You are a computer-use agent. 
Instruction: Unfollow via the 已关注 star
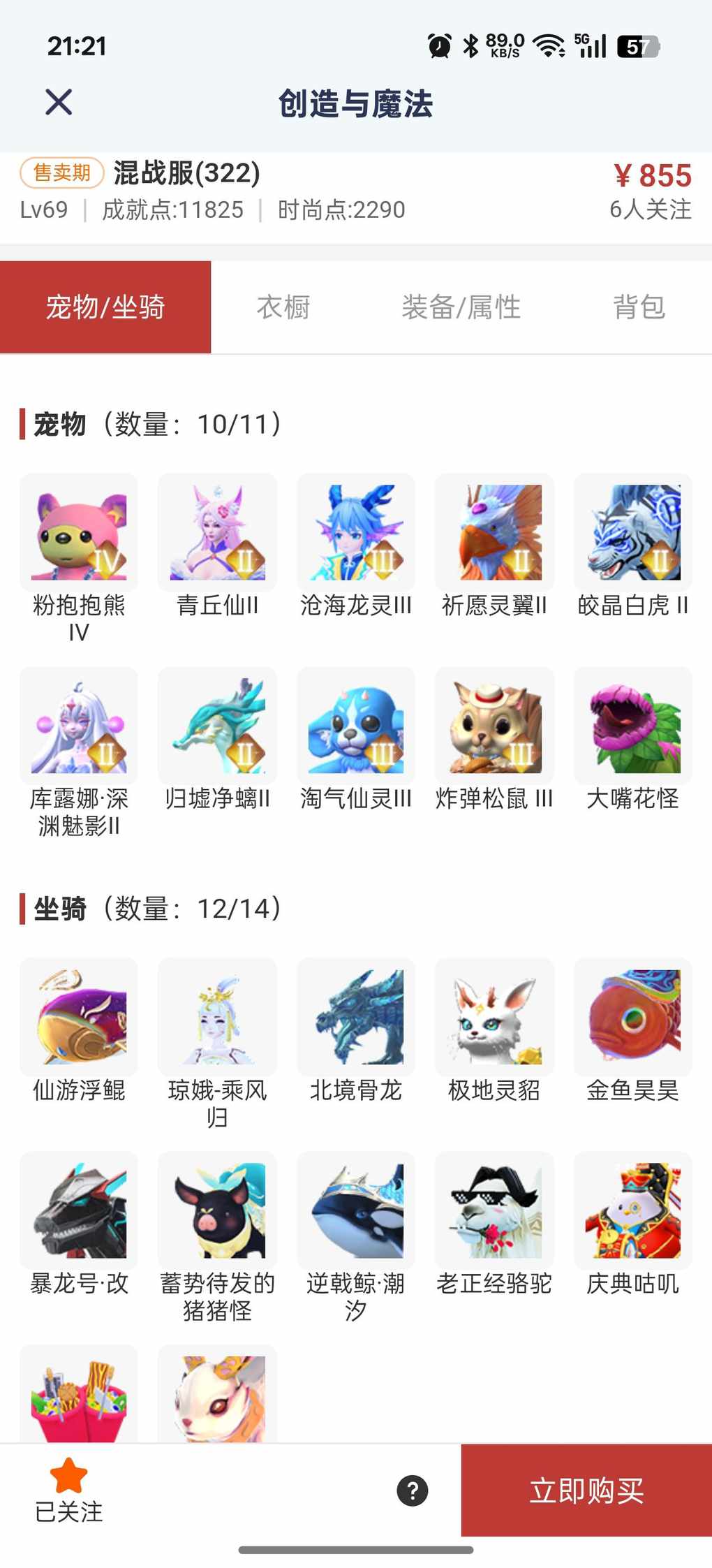click(68, 1490)
